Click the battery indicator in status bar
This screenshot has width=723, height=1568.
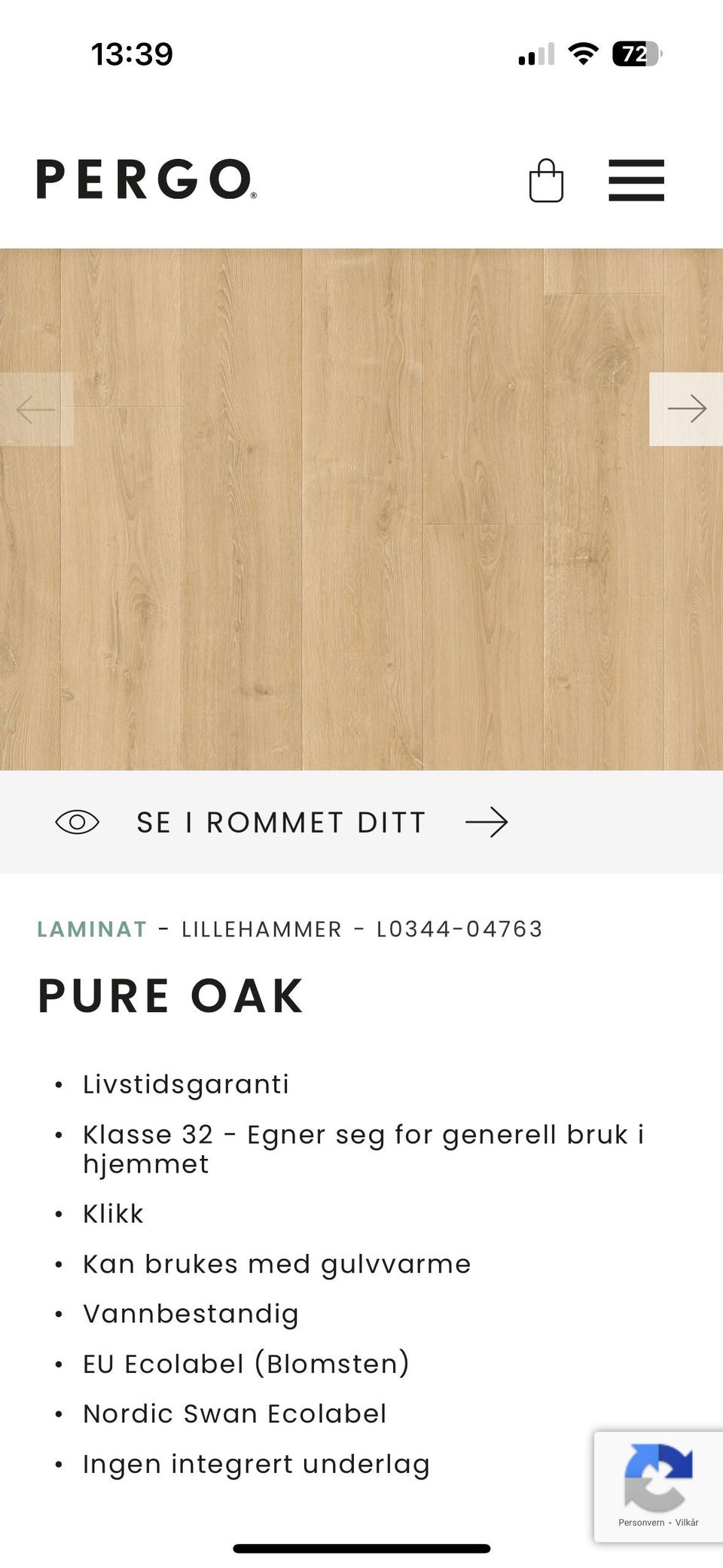[636, 53]
